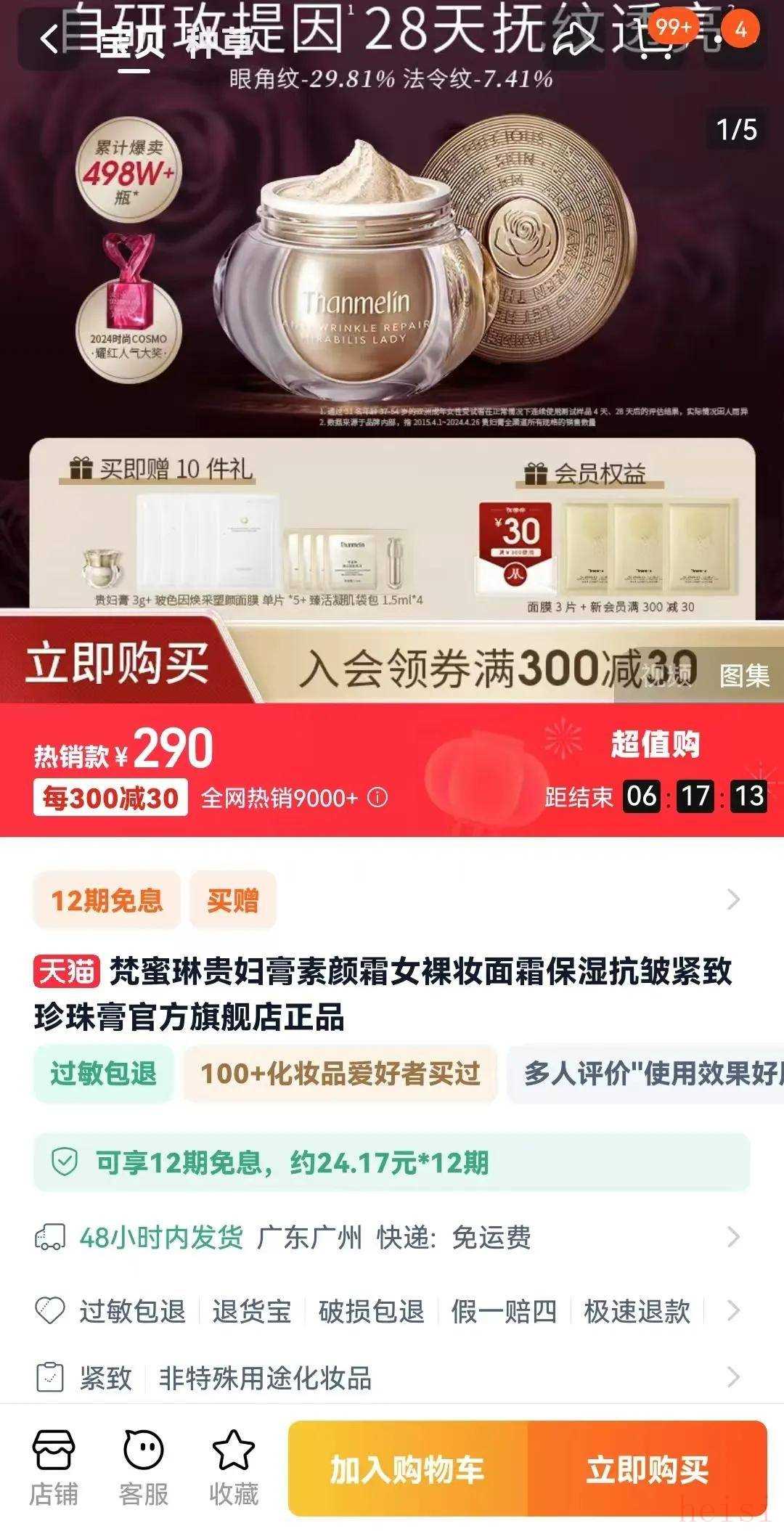784x1531 pixels.
Task: Expand the 紧致 非特殊用途化妆品 parameters row
Action: [x=391, y=1377]
